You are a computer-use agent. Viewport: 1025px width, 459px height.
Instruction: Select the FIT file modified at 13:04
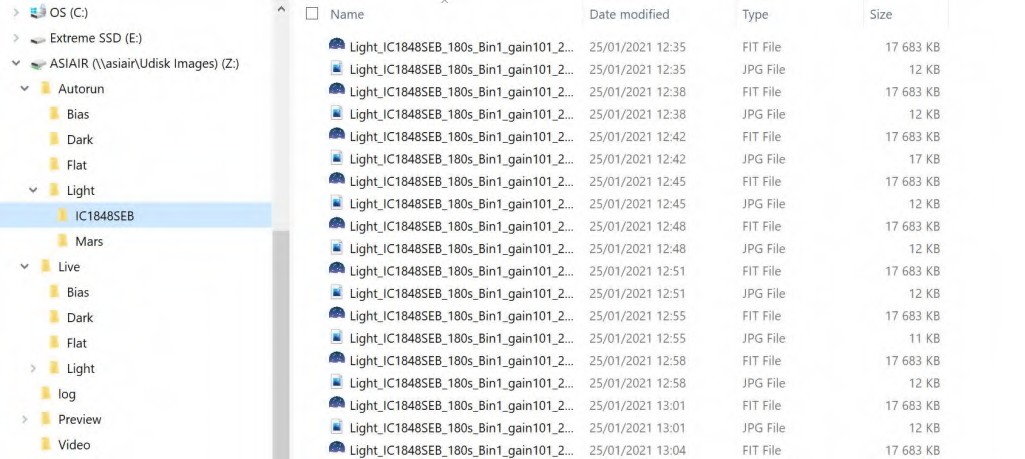coord(460,449)
